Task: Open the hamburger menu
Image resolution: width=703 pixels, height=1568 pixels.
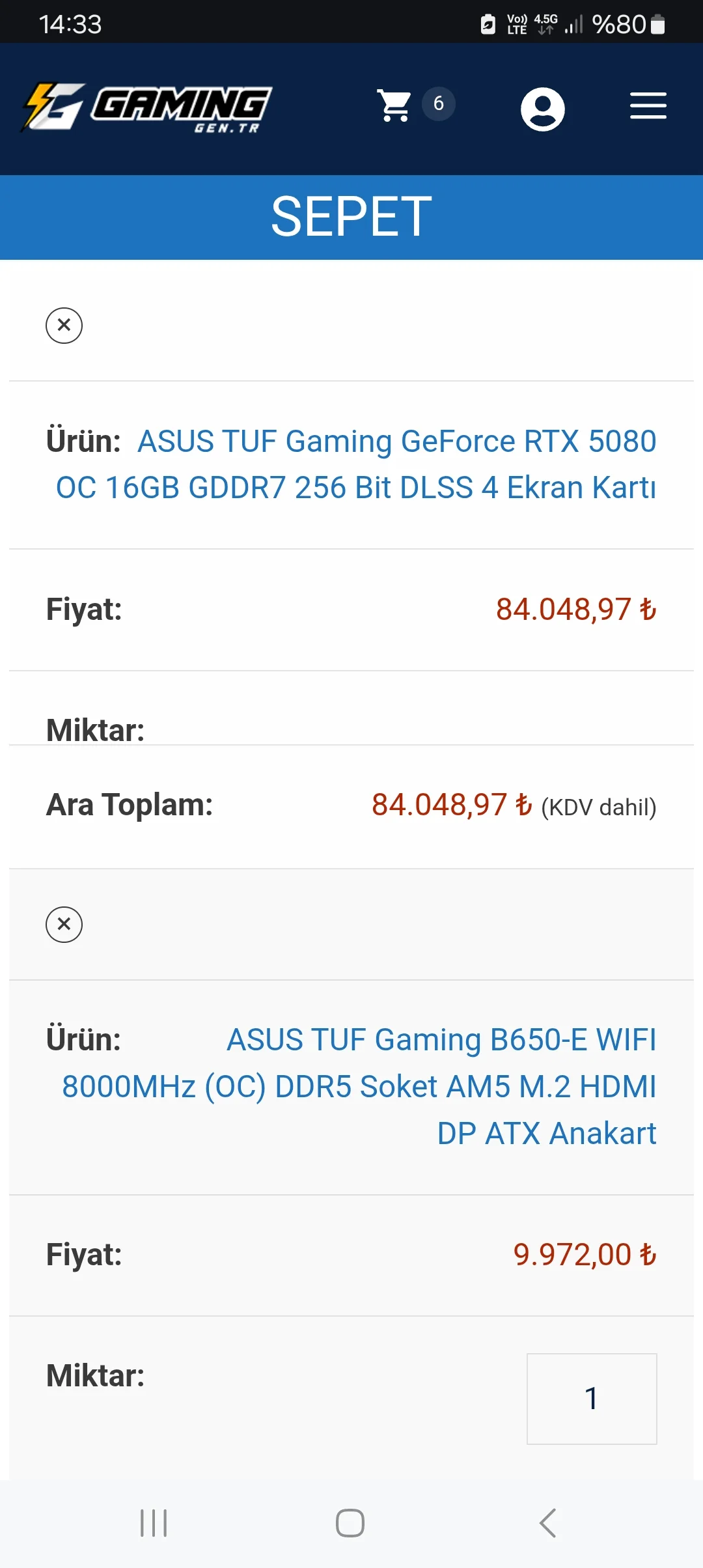Action: 648,106
